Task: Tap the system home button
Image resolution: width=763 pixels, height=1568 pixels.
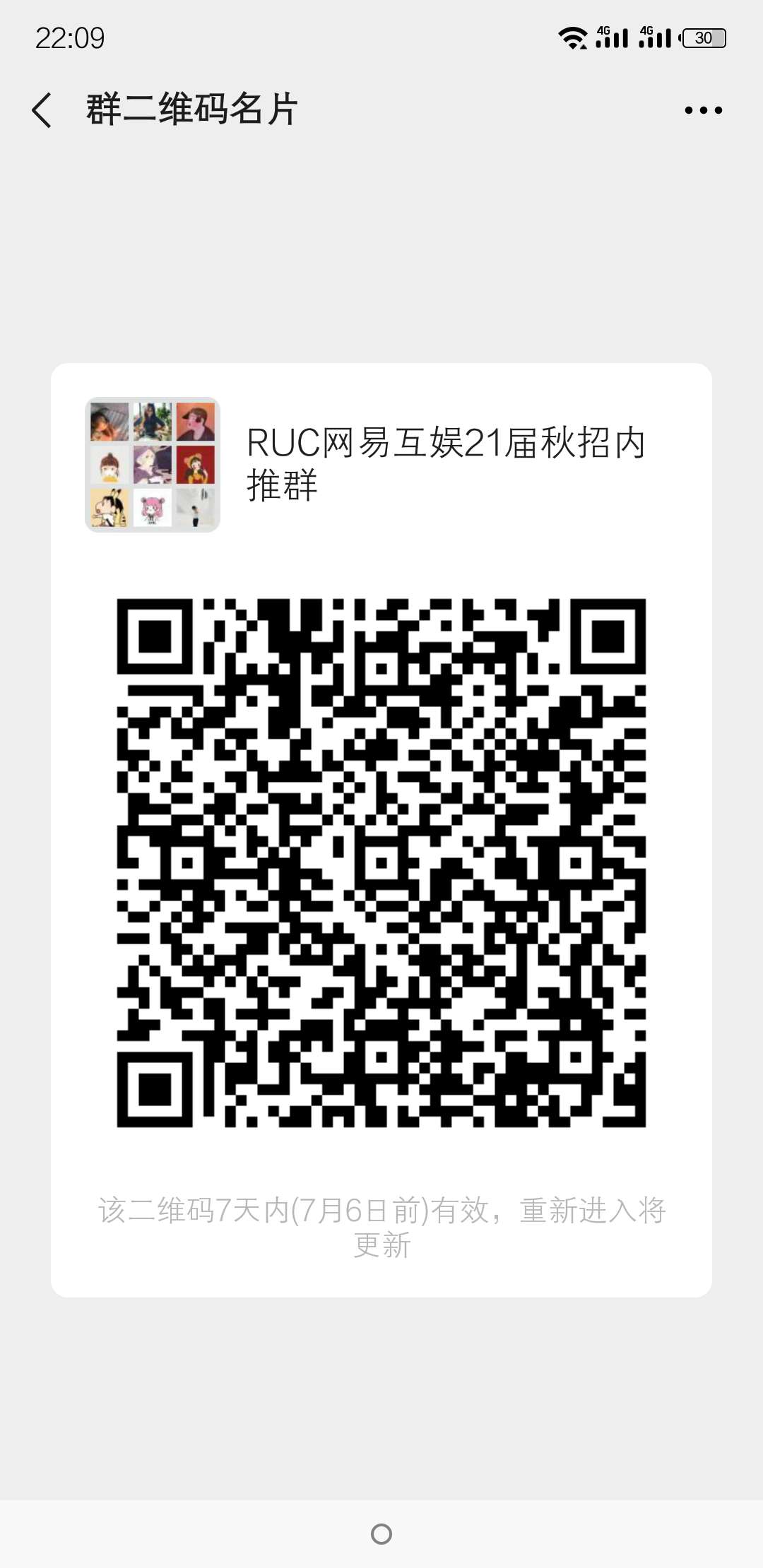Action: coord(381,1533)
